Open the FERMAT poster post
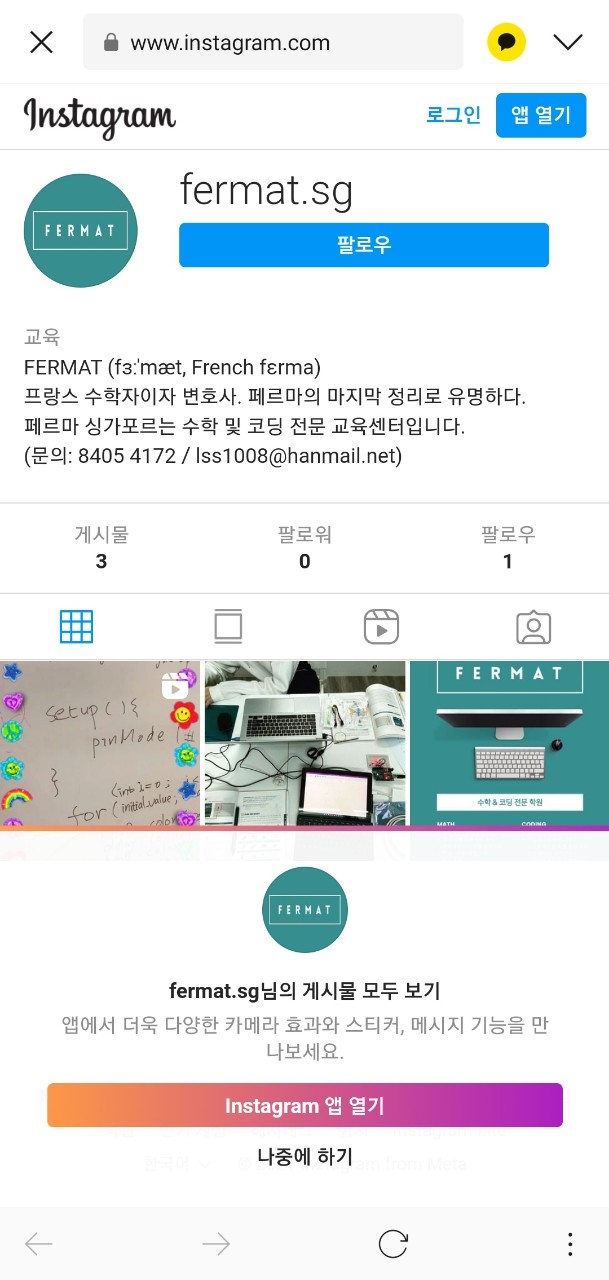The height and width of the screenshot is (1280, 609). pyautogui.click(x=509, y=742)
